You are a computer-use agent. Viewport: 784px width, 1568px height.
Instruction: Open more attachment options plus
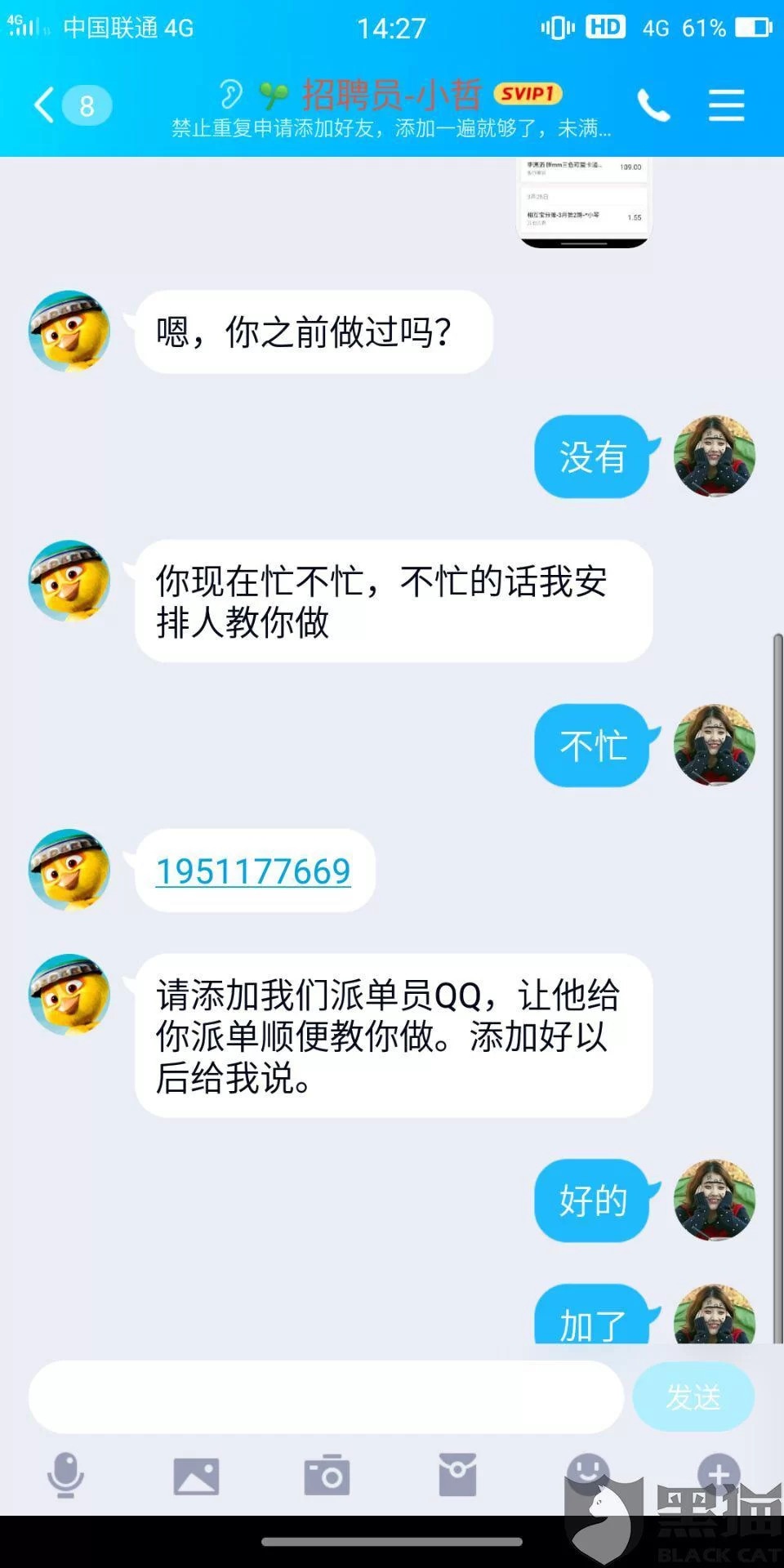[719, 1472]
